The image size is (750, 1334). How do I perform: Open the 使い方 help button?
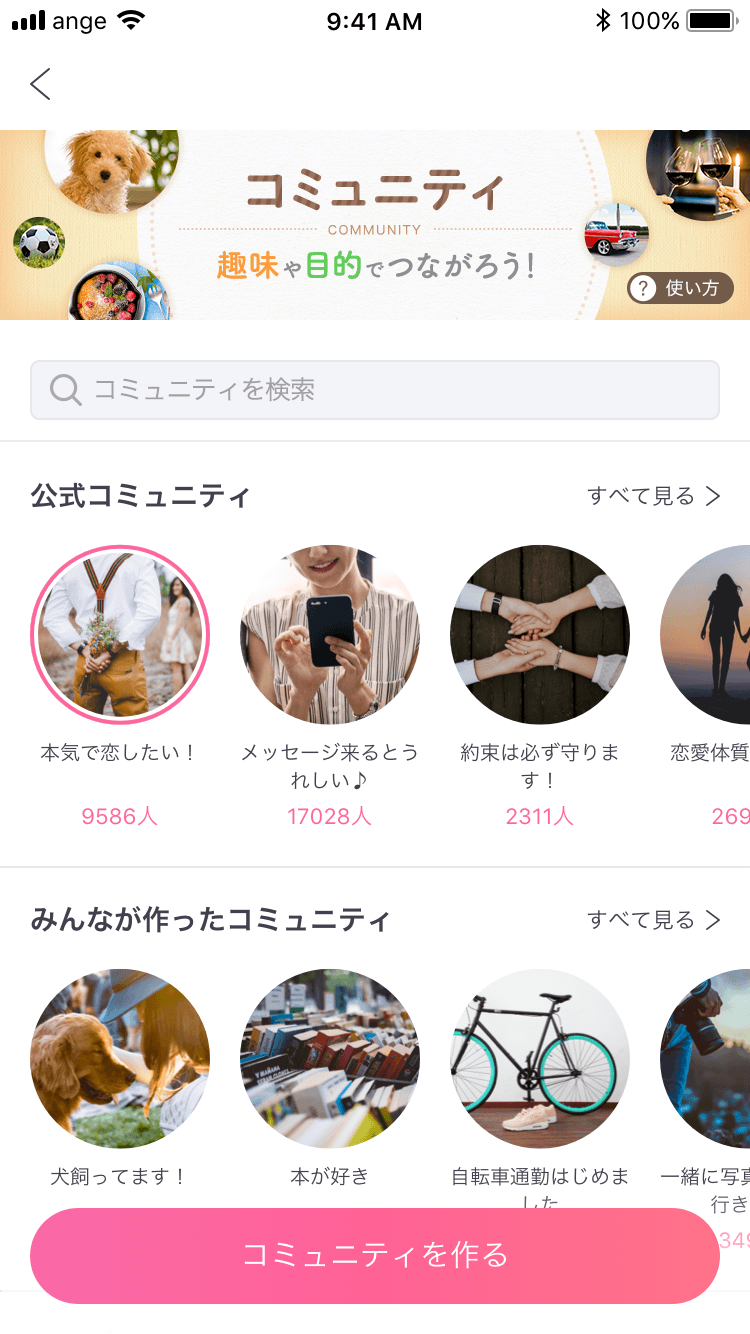click(680, 289)
